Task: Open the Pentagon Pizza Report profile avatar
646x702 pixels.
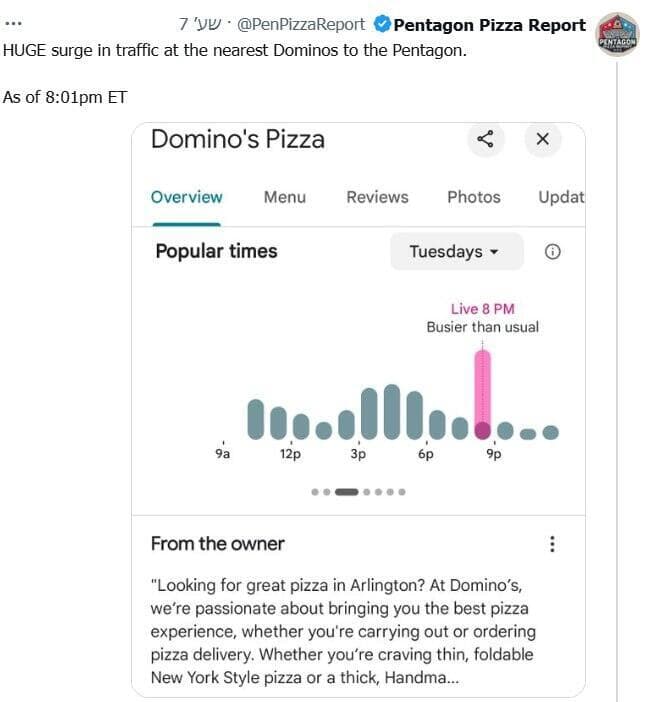Action: tap(616, 35)
